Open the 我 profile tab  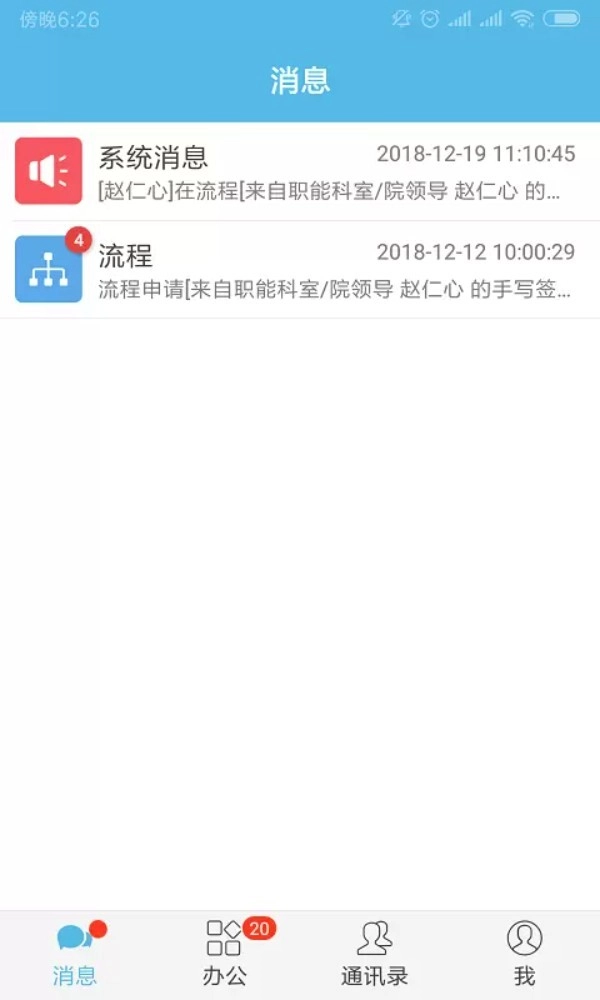click(x=524, y=955)
